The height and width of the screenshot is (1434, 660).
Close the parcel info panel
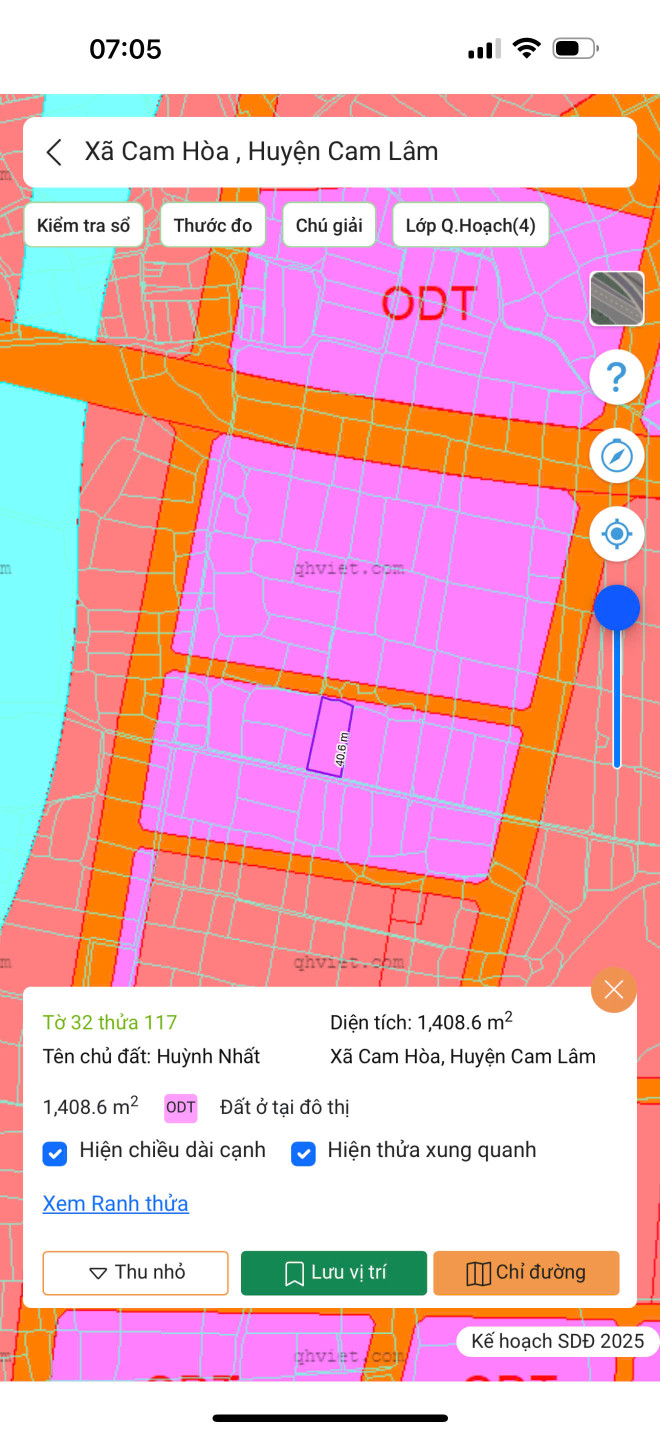click(x=614, y=990)
